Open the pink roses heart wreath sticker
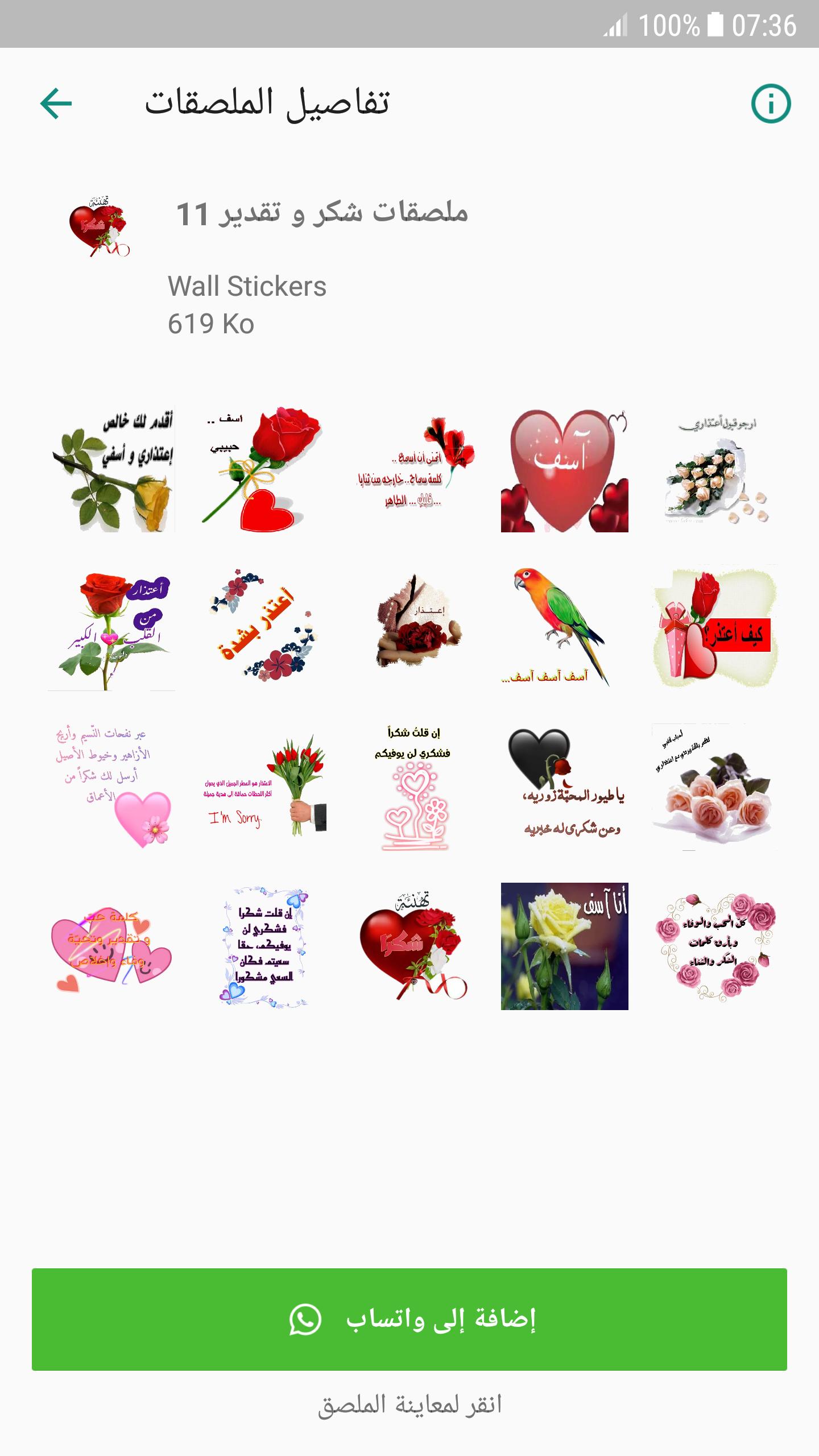The width and height of the screenshot is (819, 1456). (x=715, y=946)
